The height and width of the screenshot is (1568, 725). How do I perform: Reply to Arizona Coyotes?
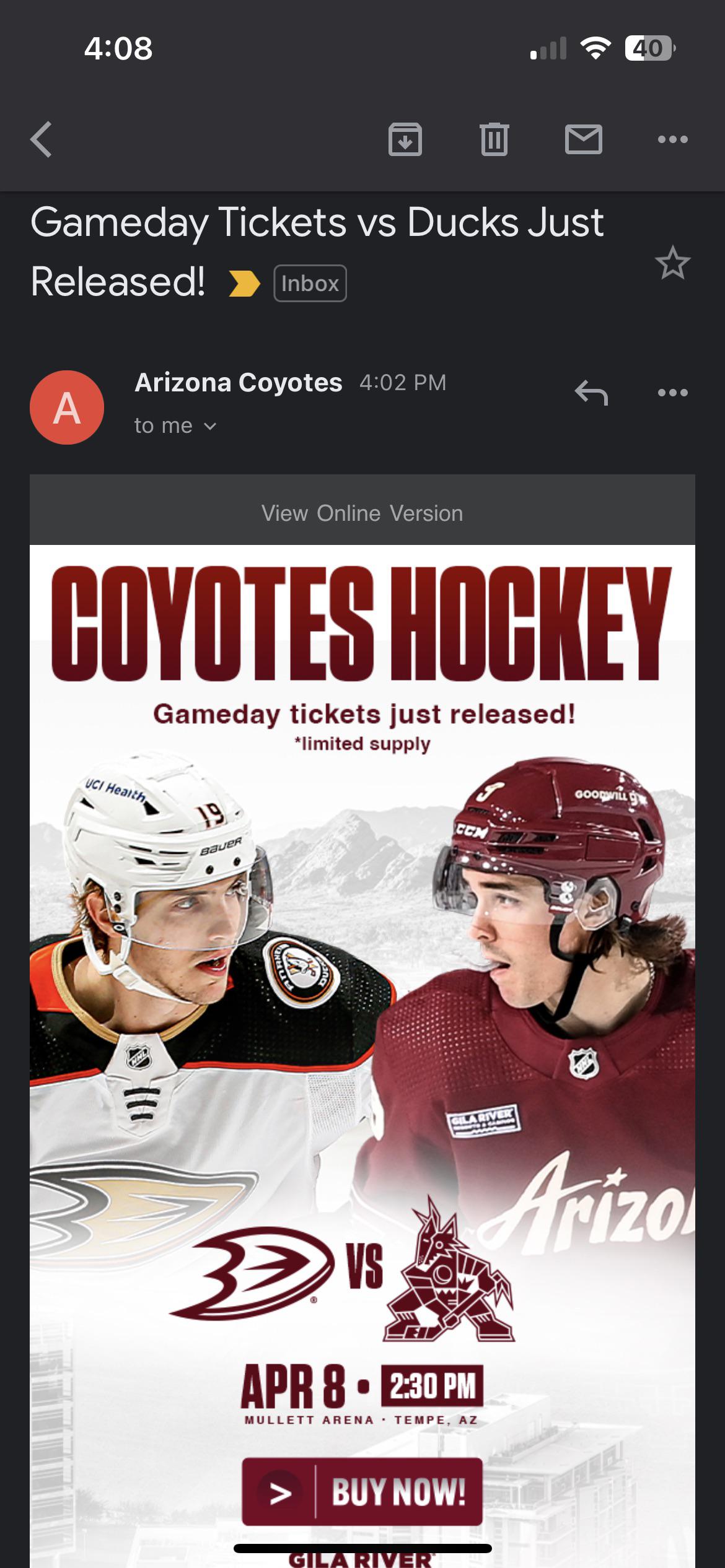591,393
